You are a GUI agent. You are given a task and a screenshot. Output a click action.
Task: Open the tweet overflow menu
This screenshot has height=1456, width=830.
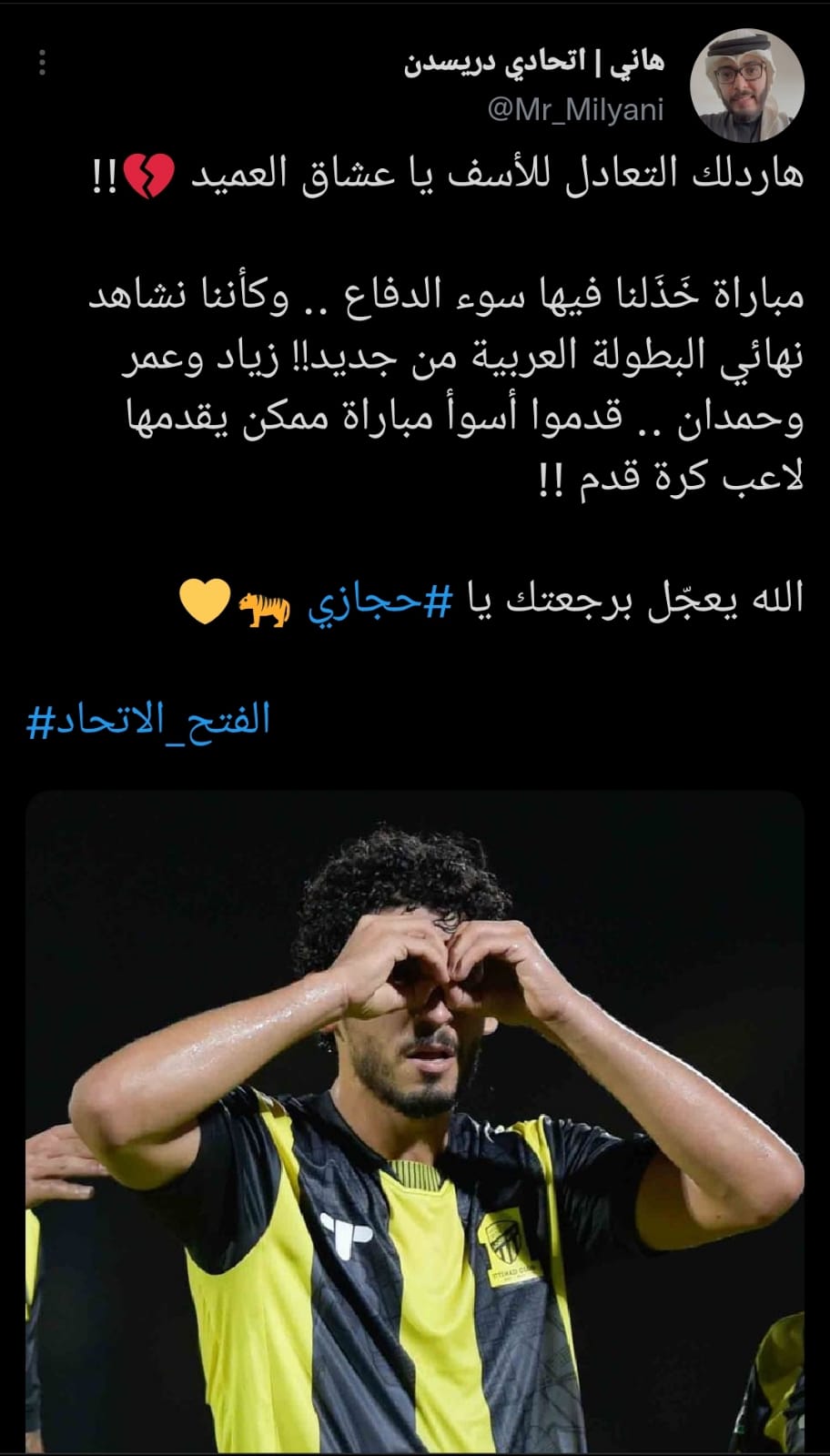[x=42, y=62]
